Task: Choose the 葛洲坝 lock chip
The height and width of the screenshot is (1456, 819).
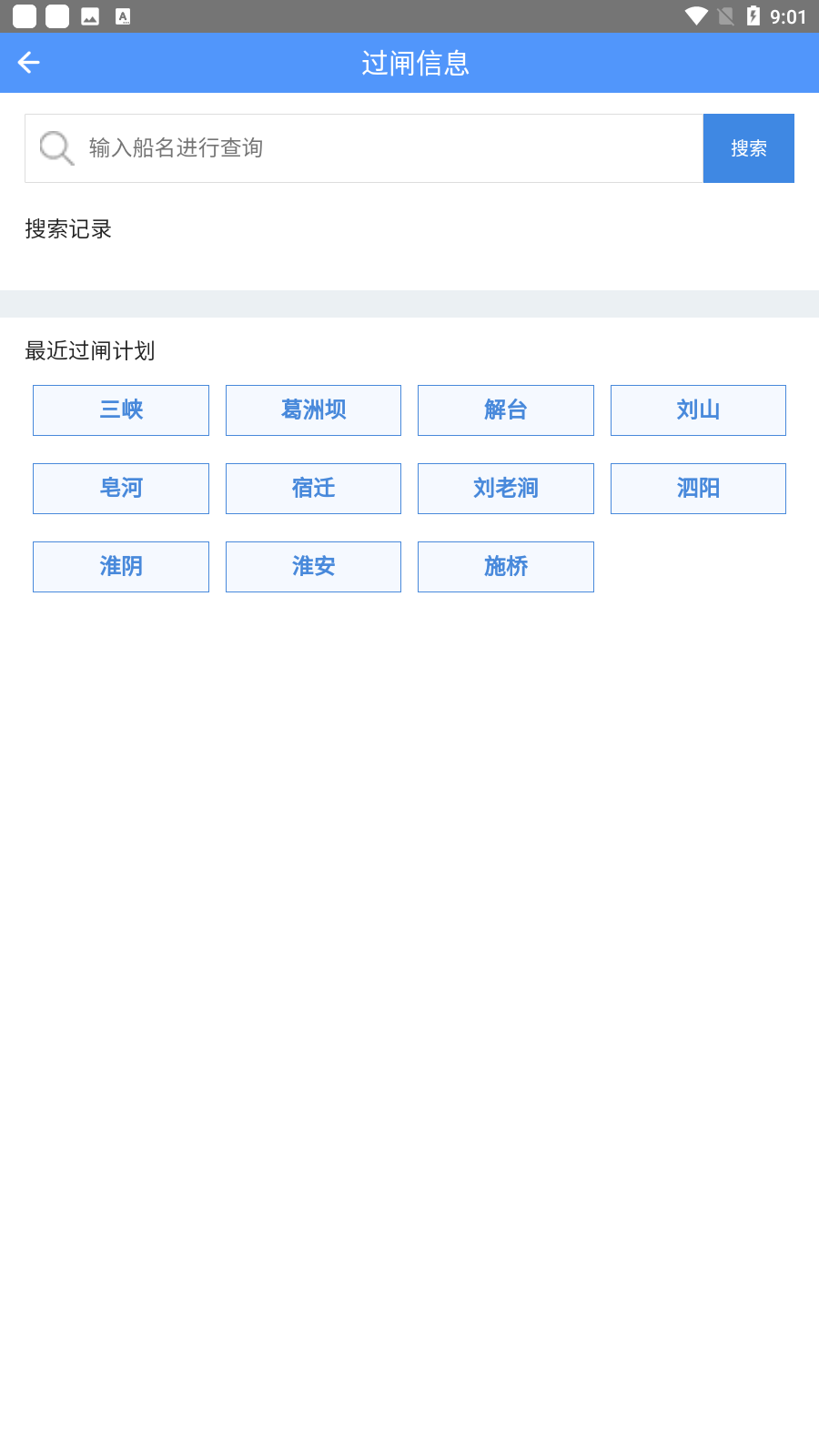Action: (x=313, y=410)
